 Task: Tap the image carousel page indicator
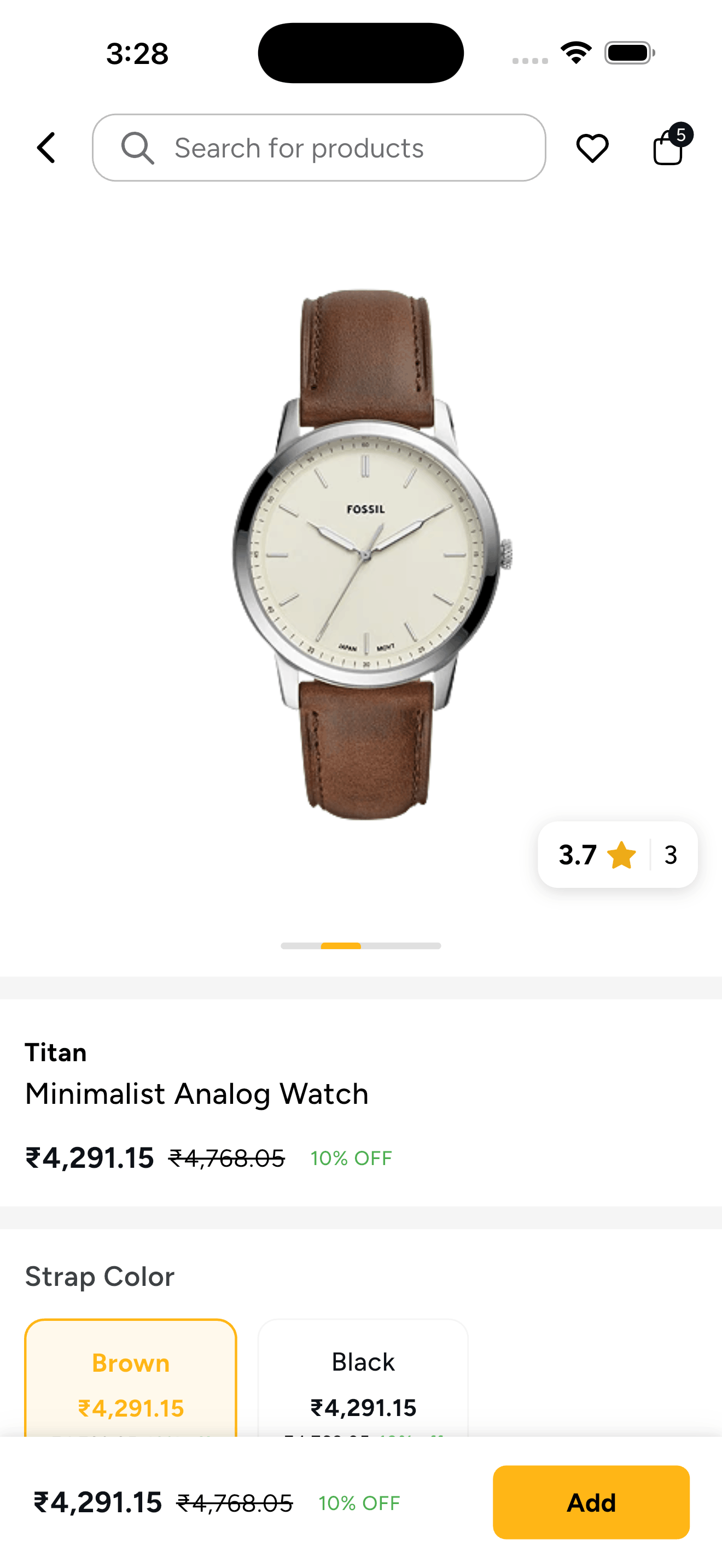click(360, 946)
